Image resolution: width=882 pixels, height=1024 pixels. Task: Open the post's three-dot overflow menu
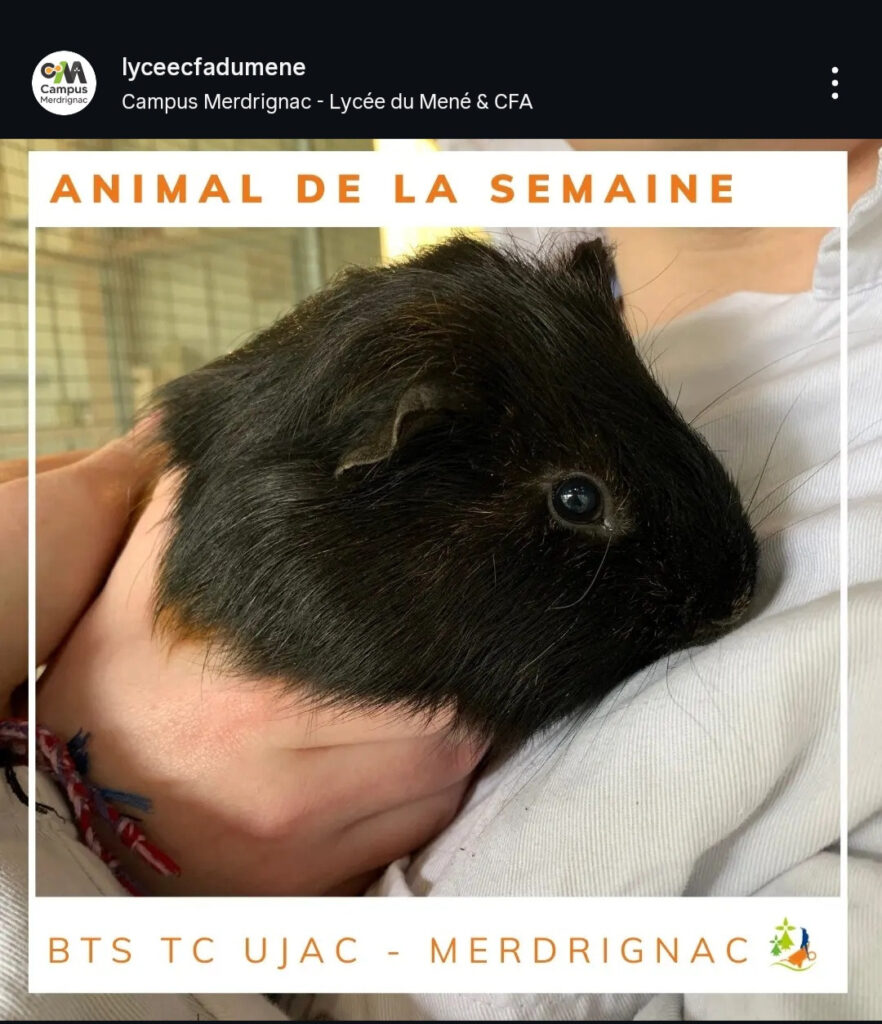point(834,83)
